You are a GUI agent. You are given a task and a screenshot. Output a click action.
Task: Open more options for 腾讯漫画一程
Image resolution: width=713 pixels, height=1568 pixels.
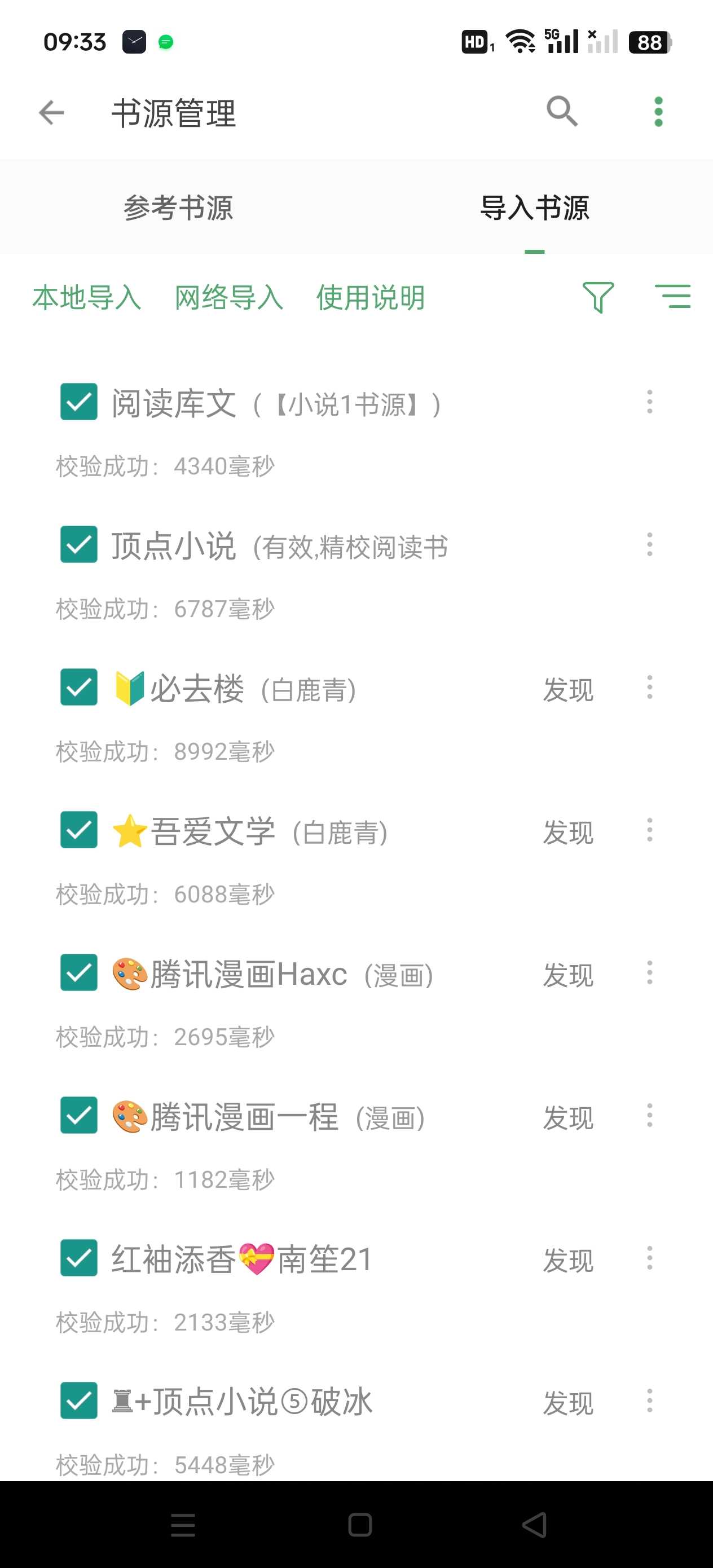click(650, 1115)
